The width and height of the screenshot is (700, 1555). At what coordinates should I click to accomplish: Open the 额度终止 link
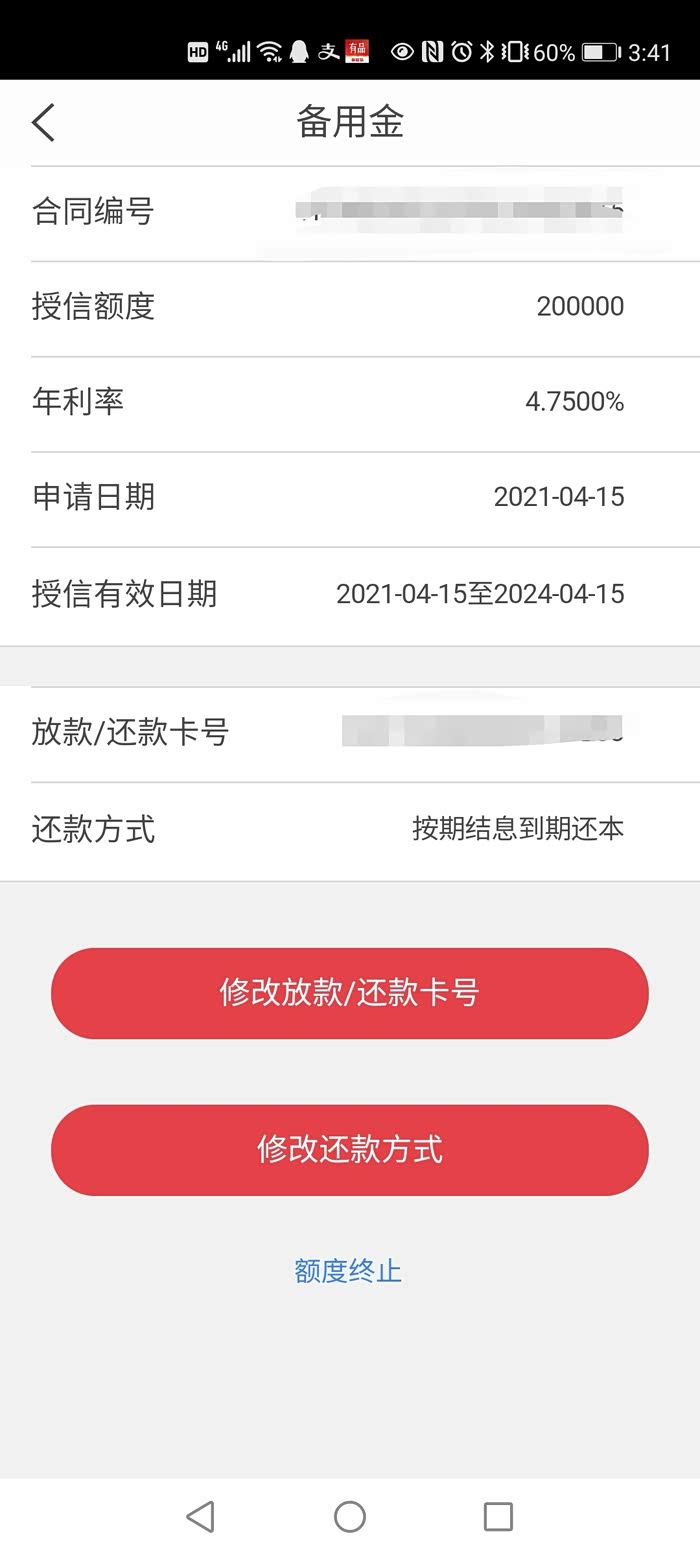348,1271
